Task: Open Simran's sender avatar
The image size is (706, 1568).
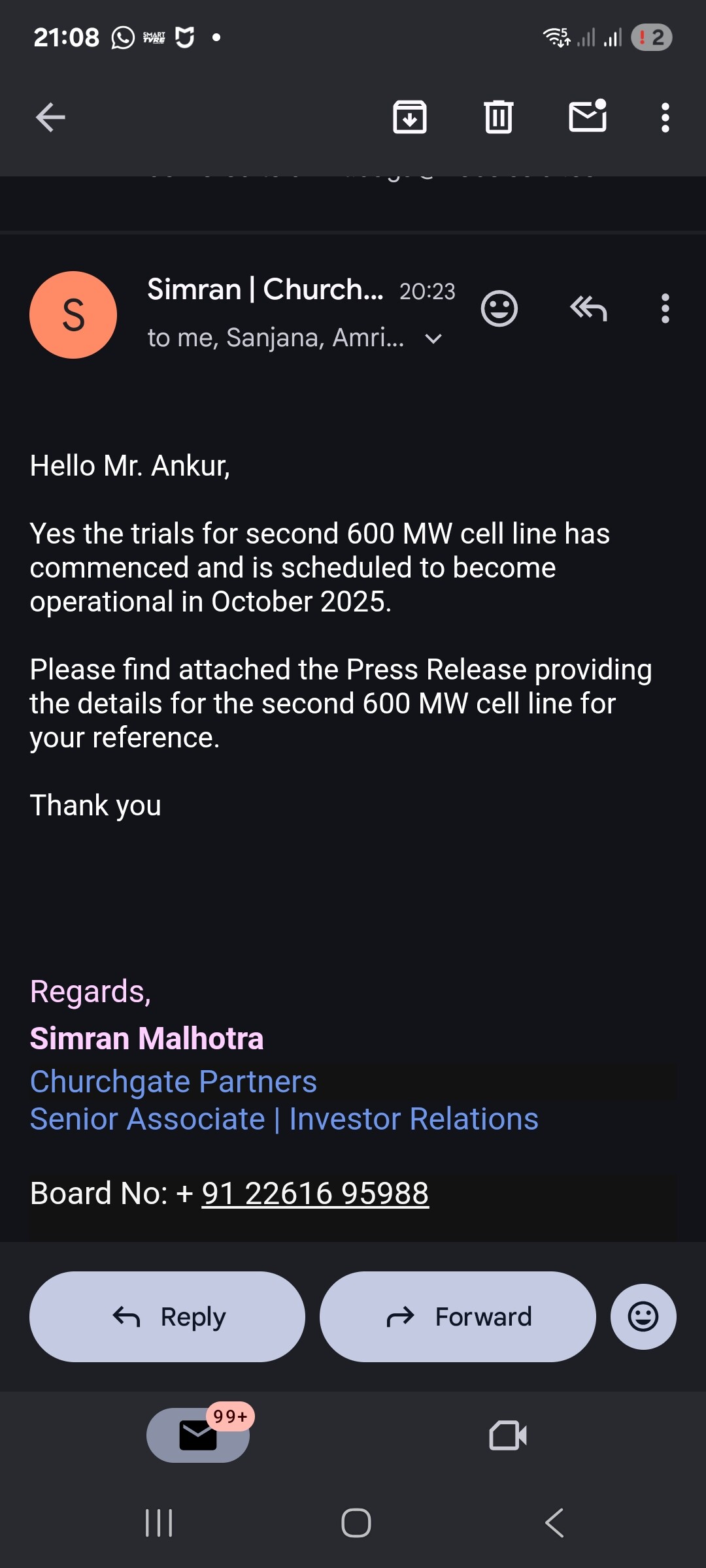Action: (73, 315)
